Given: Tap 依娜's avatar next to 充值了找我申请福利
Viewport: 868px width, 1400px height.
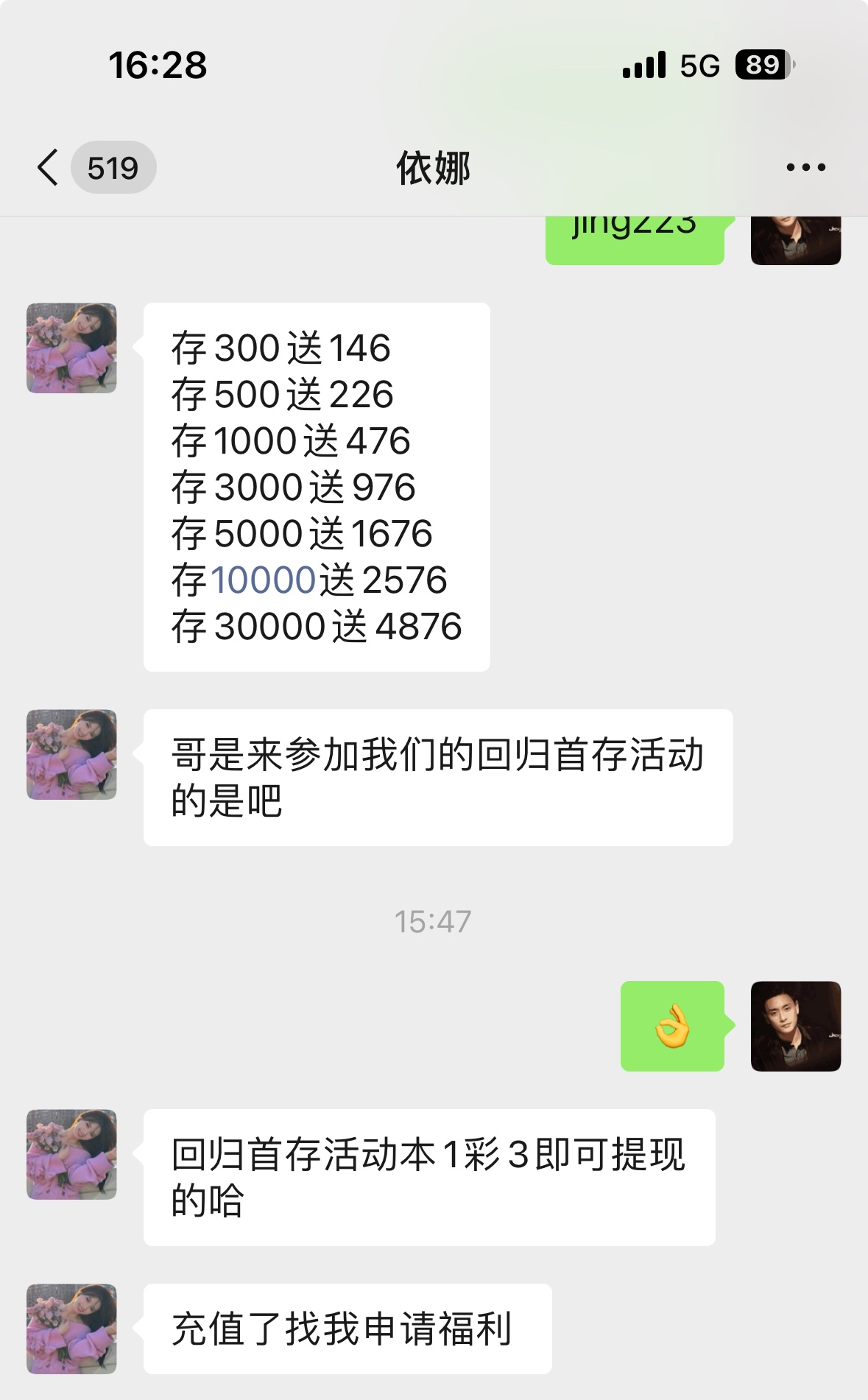Looking at the screenshot, I should click(x=71, y=1329).
